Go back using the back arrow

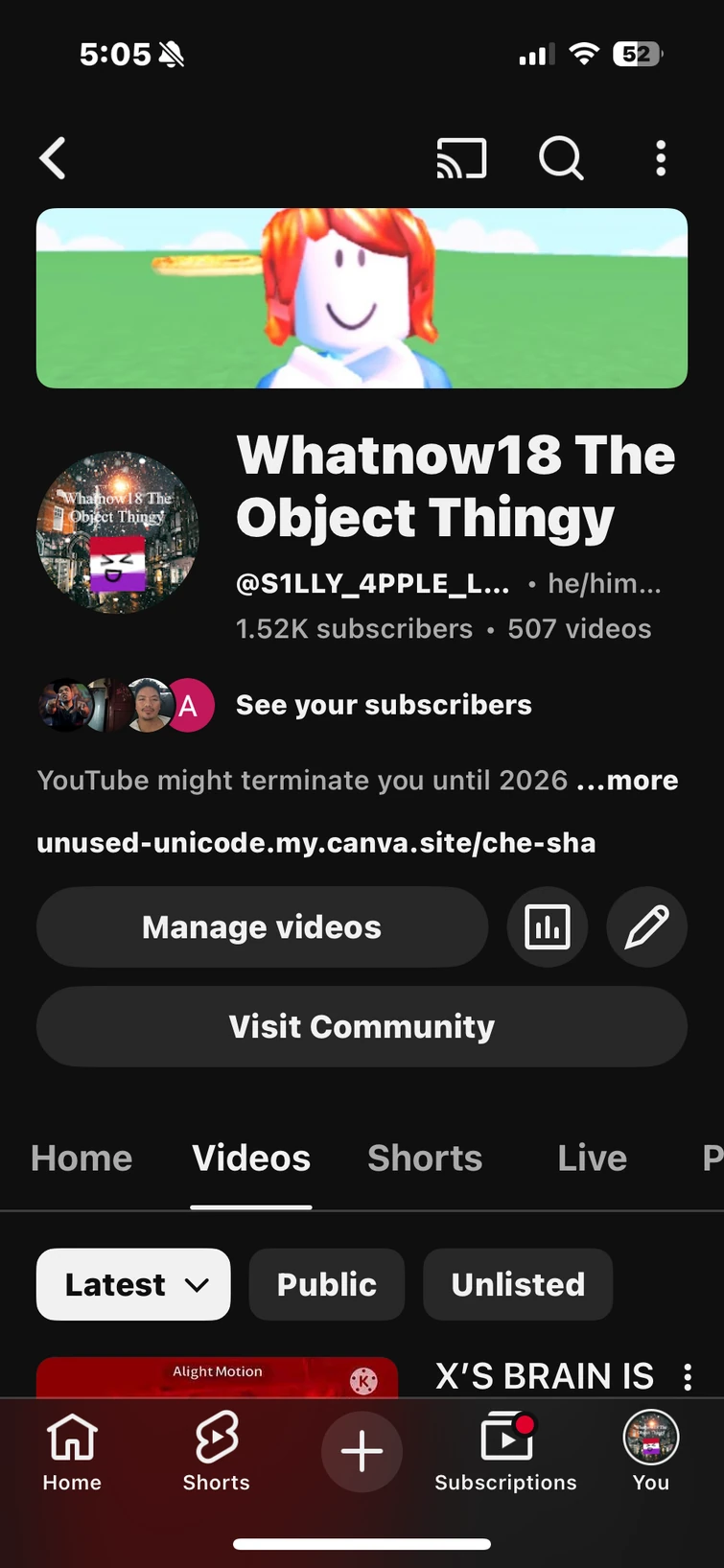pyautogui.click(x=54, y=158)
